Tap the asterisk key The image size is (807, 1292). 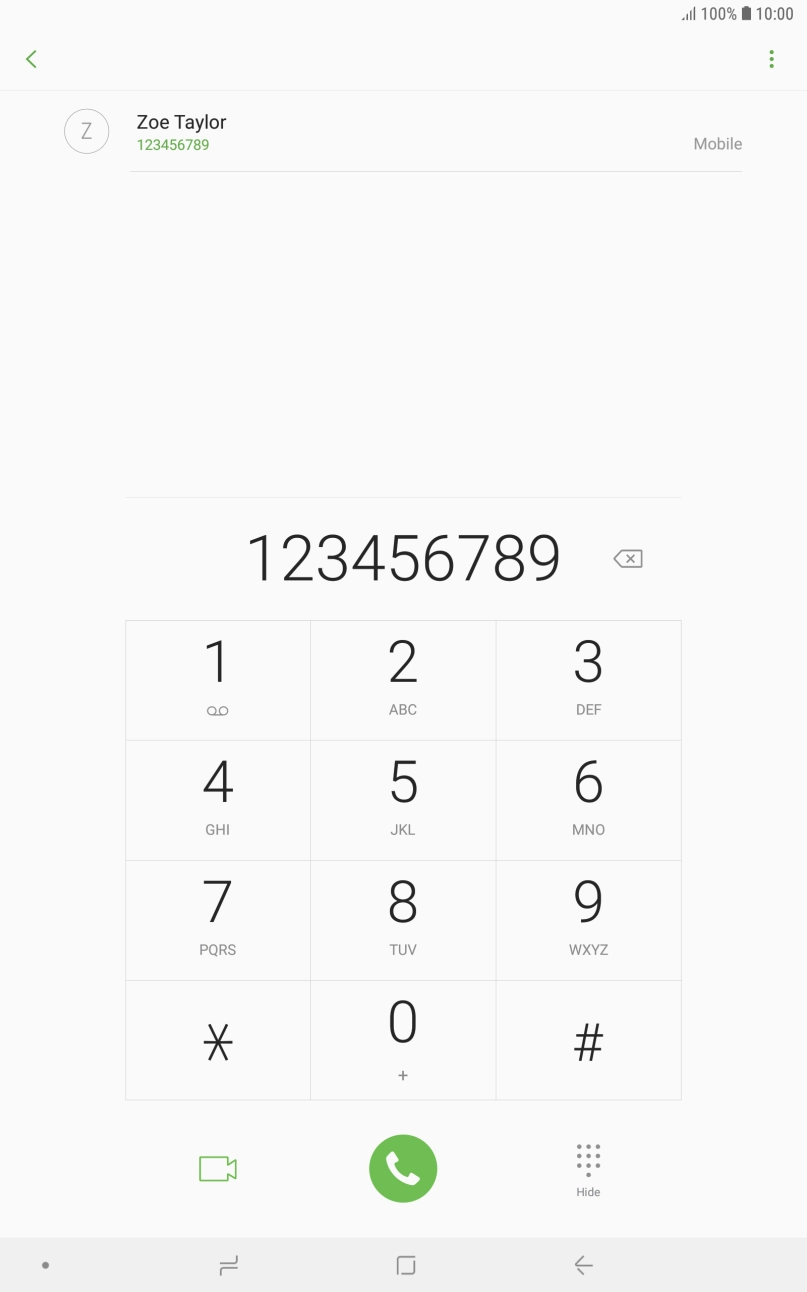pos(217,1039)
